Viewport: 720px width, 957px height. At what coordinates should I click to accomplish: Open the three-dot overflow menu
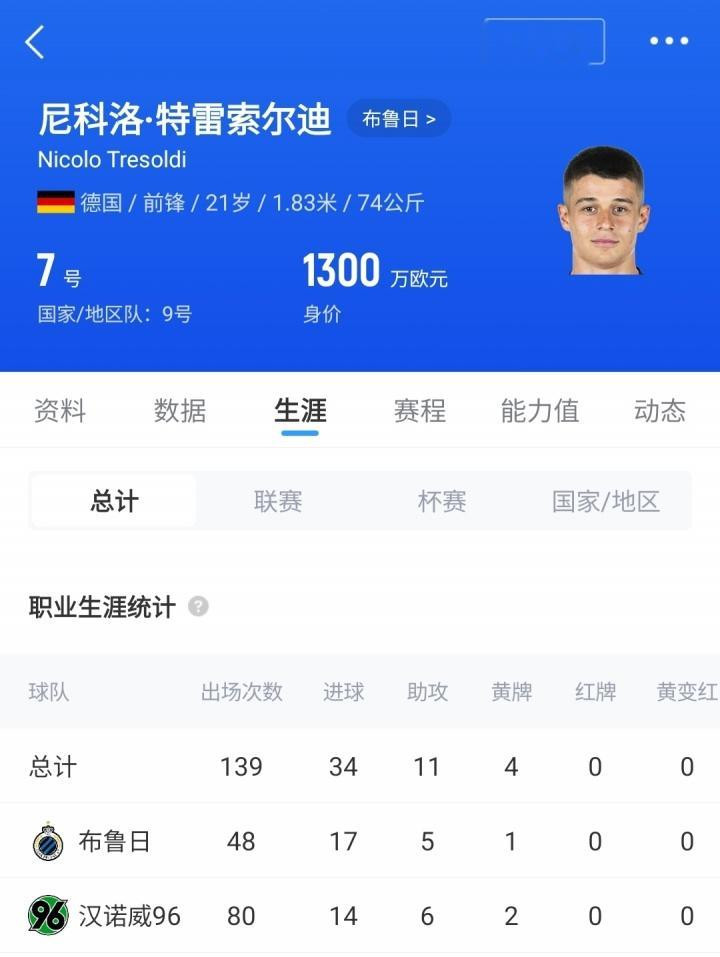tap(669, 41)
